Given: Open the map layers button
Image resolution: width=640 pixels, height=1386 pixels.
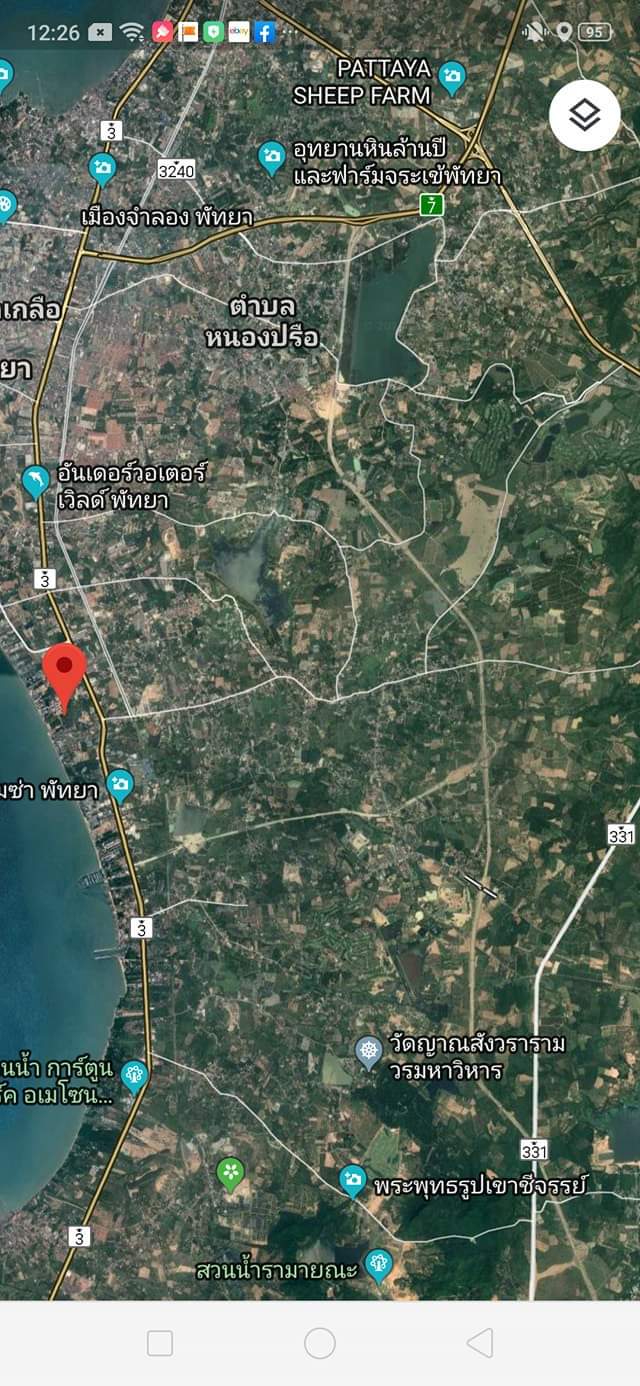Looking at the screenshot, I should (585, 115).
